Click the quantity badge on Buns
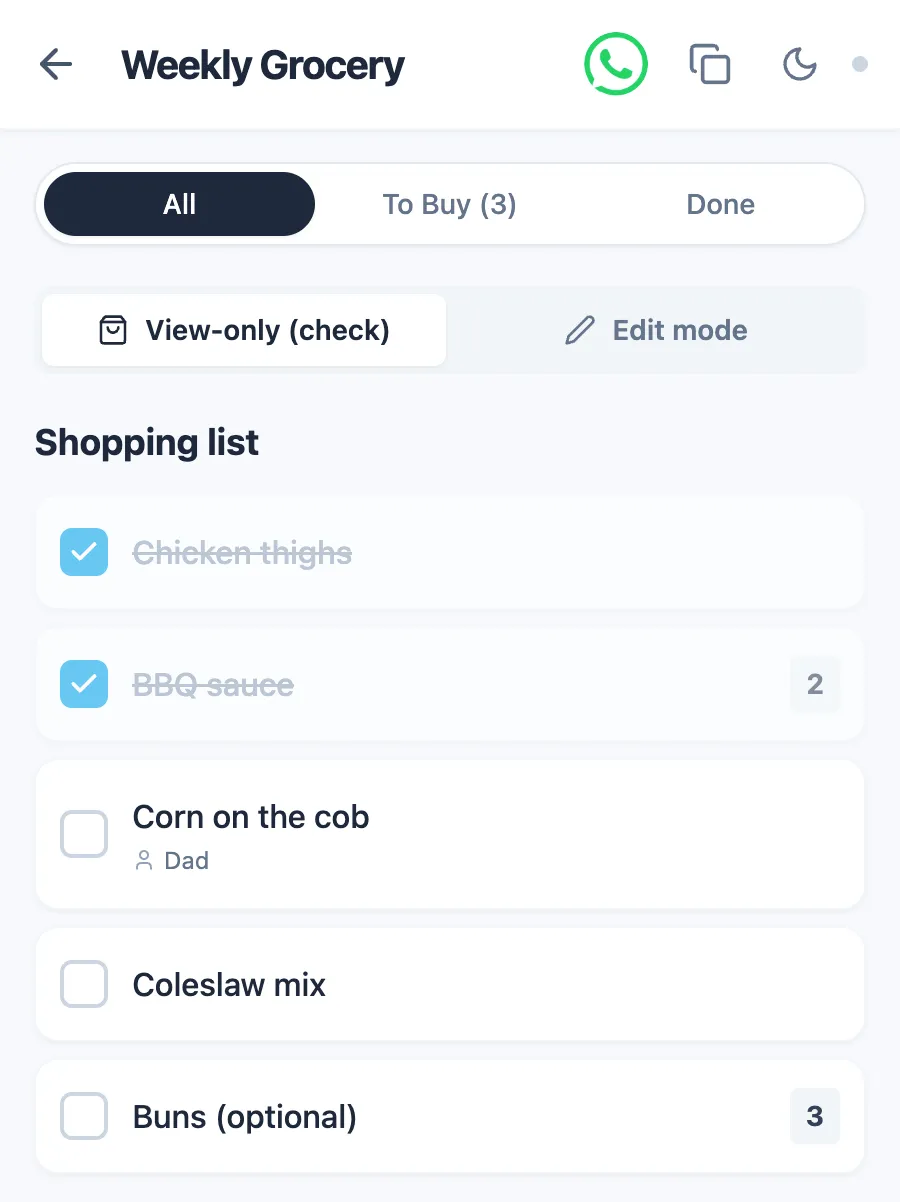Viewport: 900px width, 1202px height. tap(815, 1116)
